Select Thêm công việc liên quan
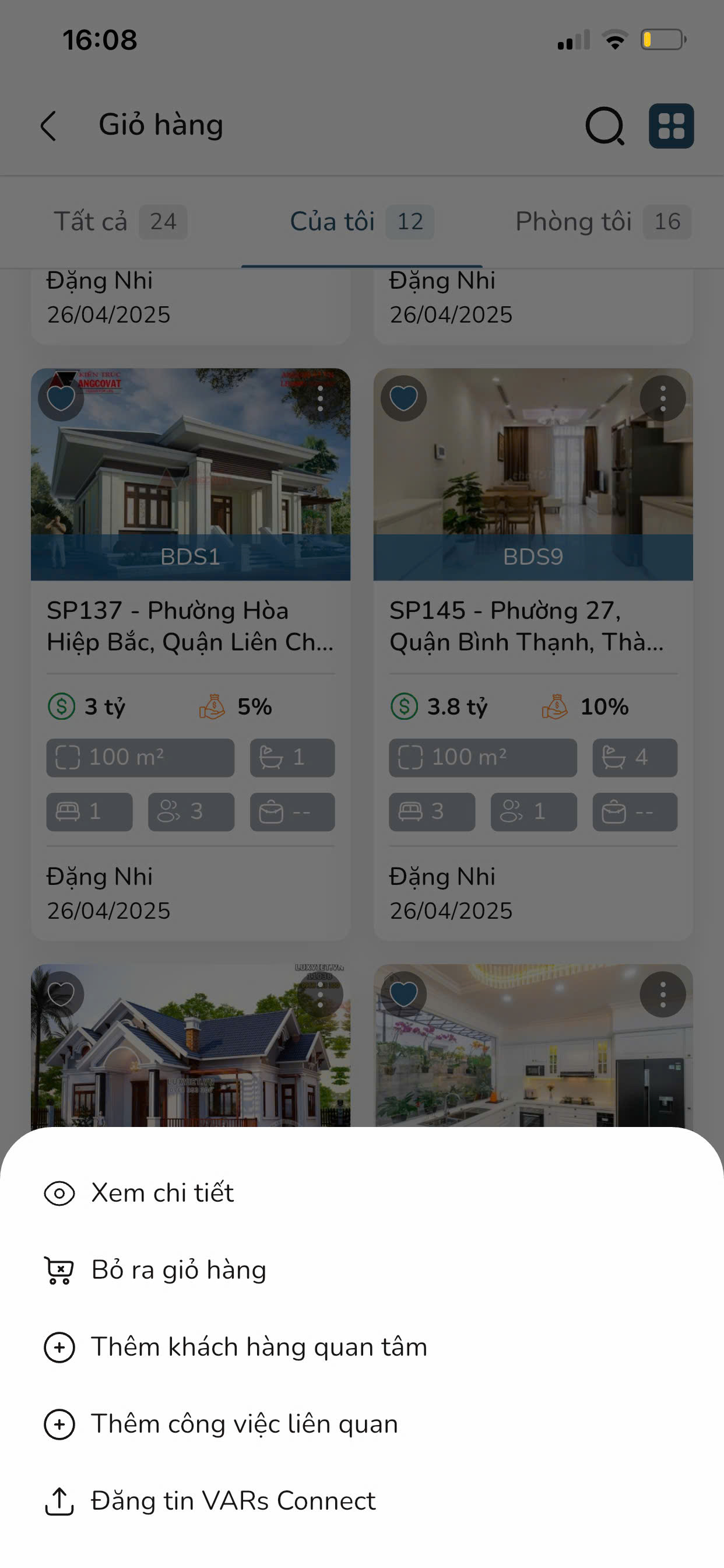 (244, 1424)
